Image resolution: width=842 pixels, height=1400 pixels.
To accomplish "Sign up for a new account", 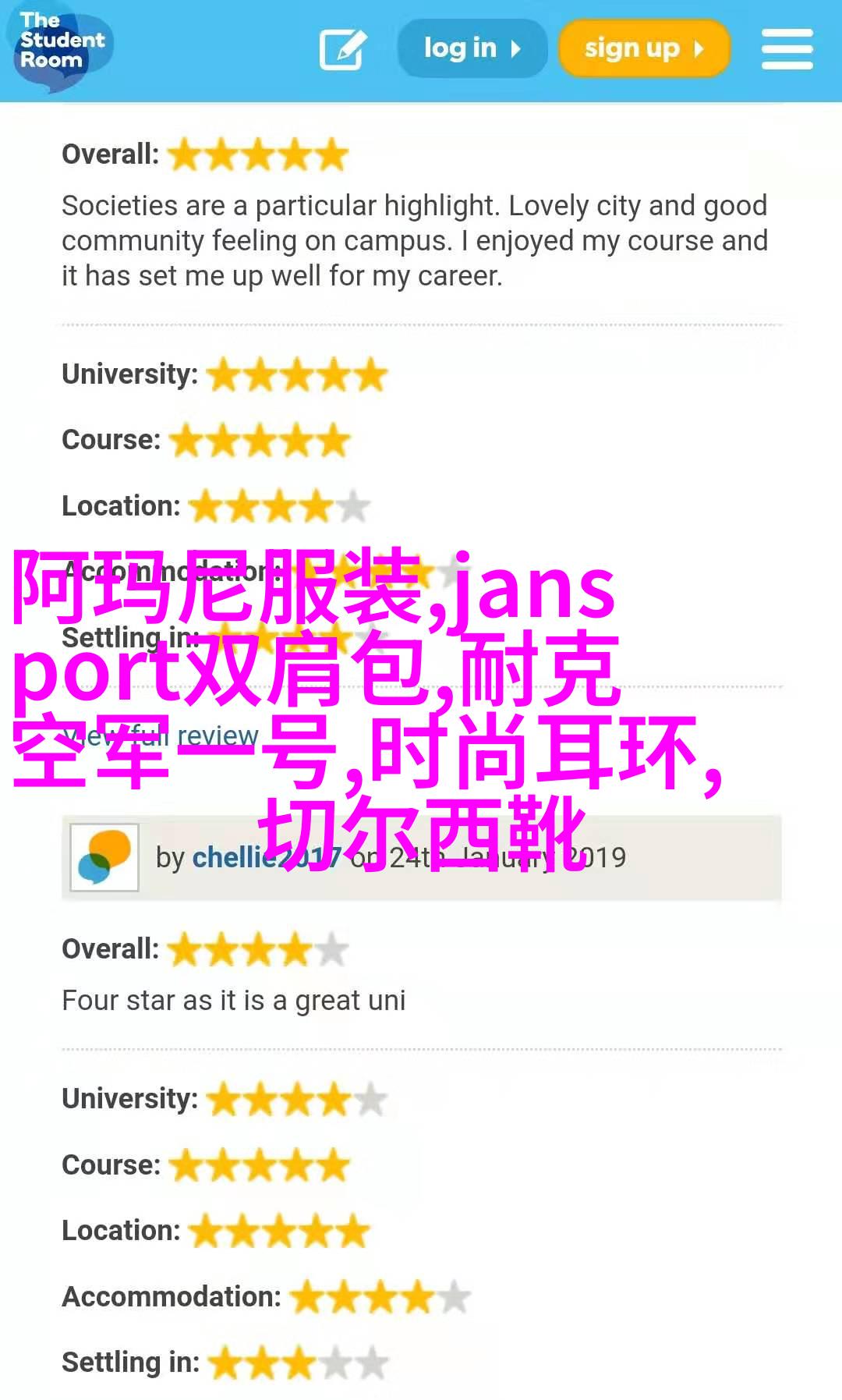I will (x=644, y=48).
